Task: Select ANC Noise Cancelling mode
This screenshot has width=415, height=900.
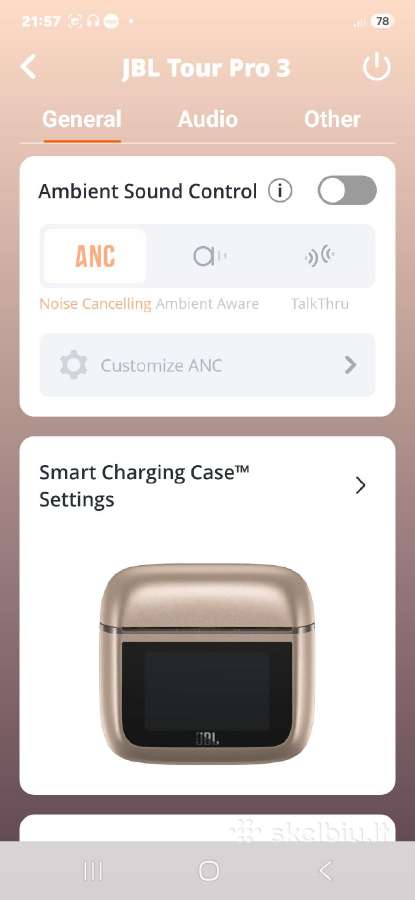Action: click(95, 256)
